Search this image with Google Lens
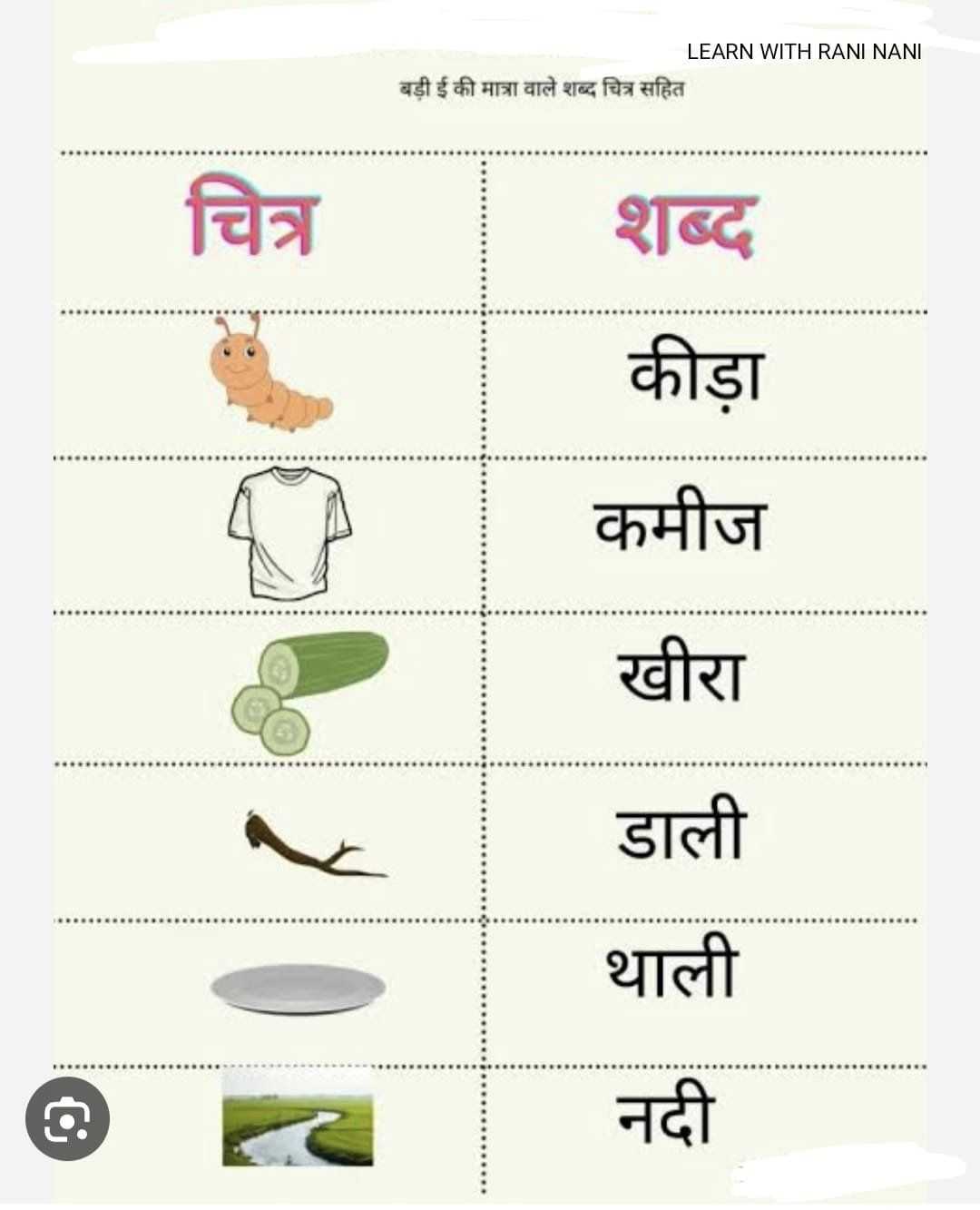980x1210 pixels. (x=67, y=1118)
